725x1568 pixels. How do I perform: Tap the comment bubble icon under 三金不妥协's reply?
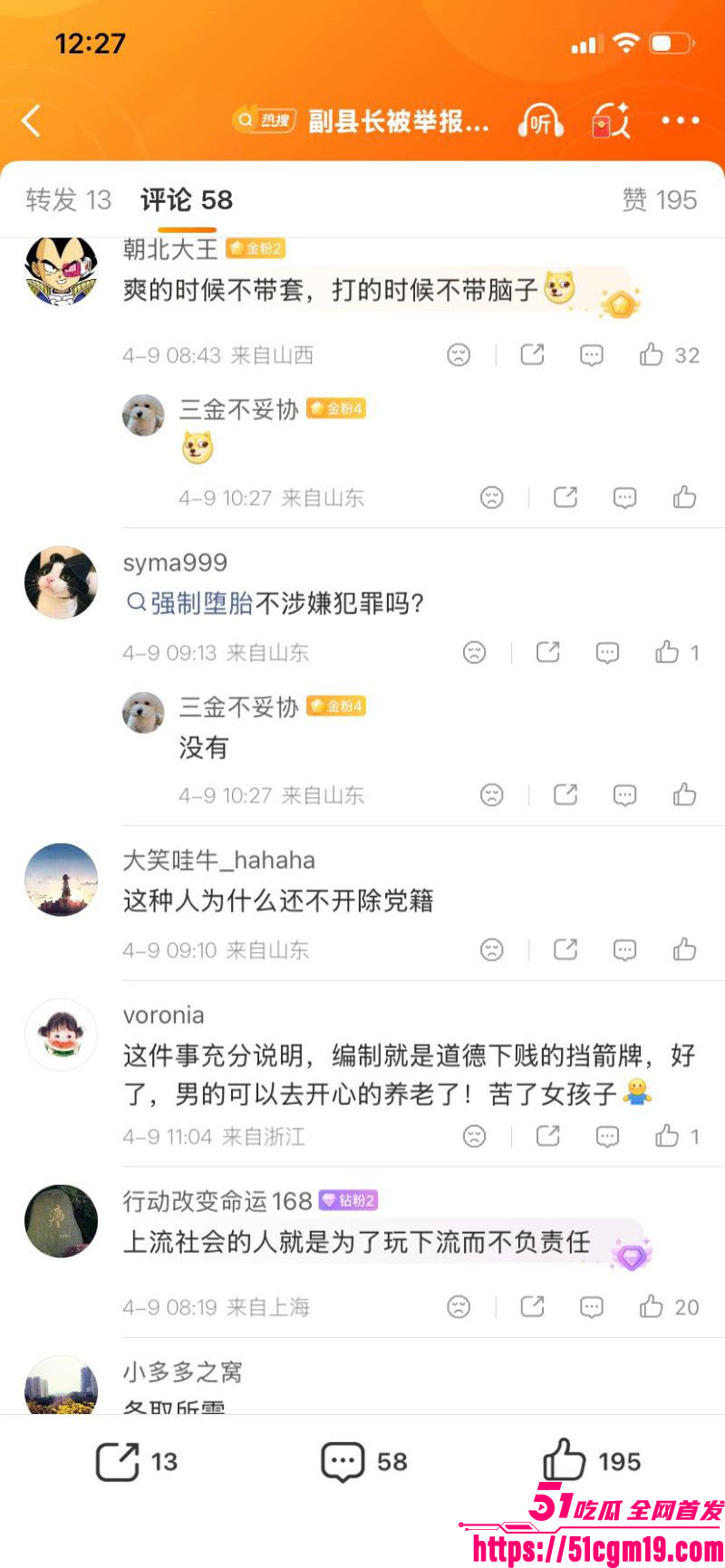click(x=623, y=497)
